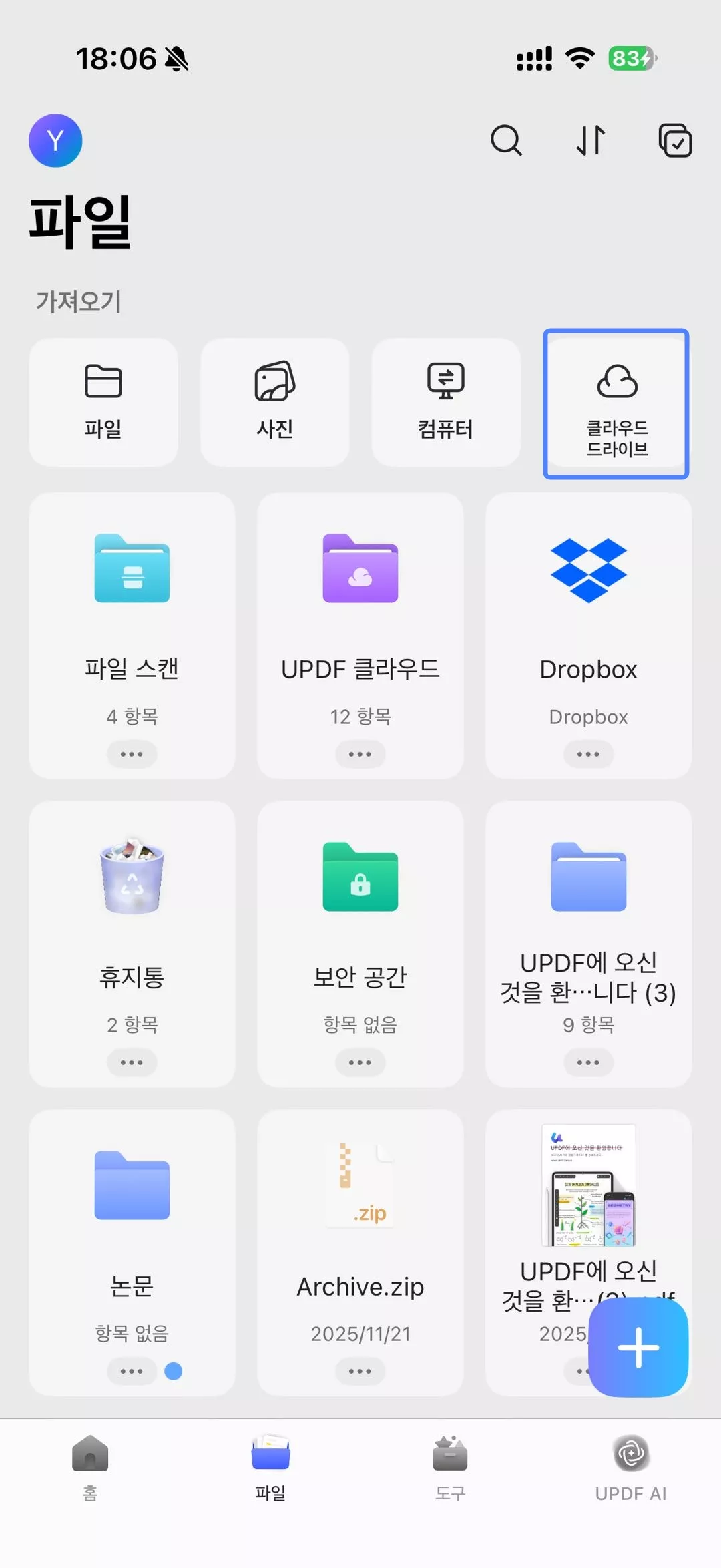Open the 클라우드 드라이브 import option
The image size is (721, 1568).
point(616,401)
